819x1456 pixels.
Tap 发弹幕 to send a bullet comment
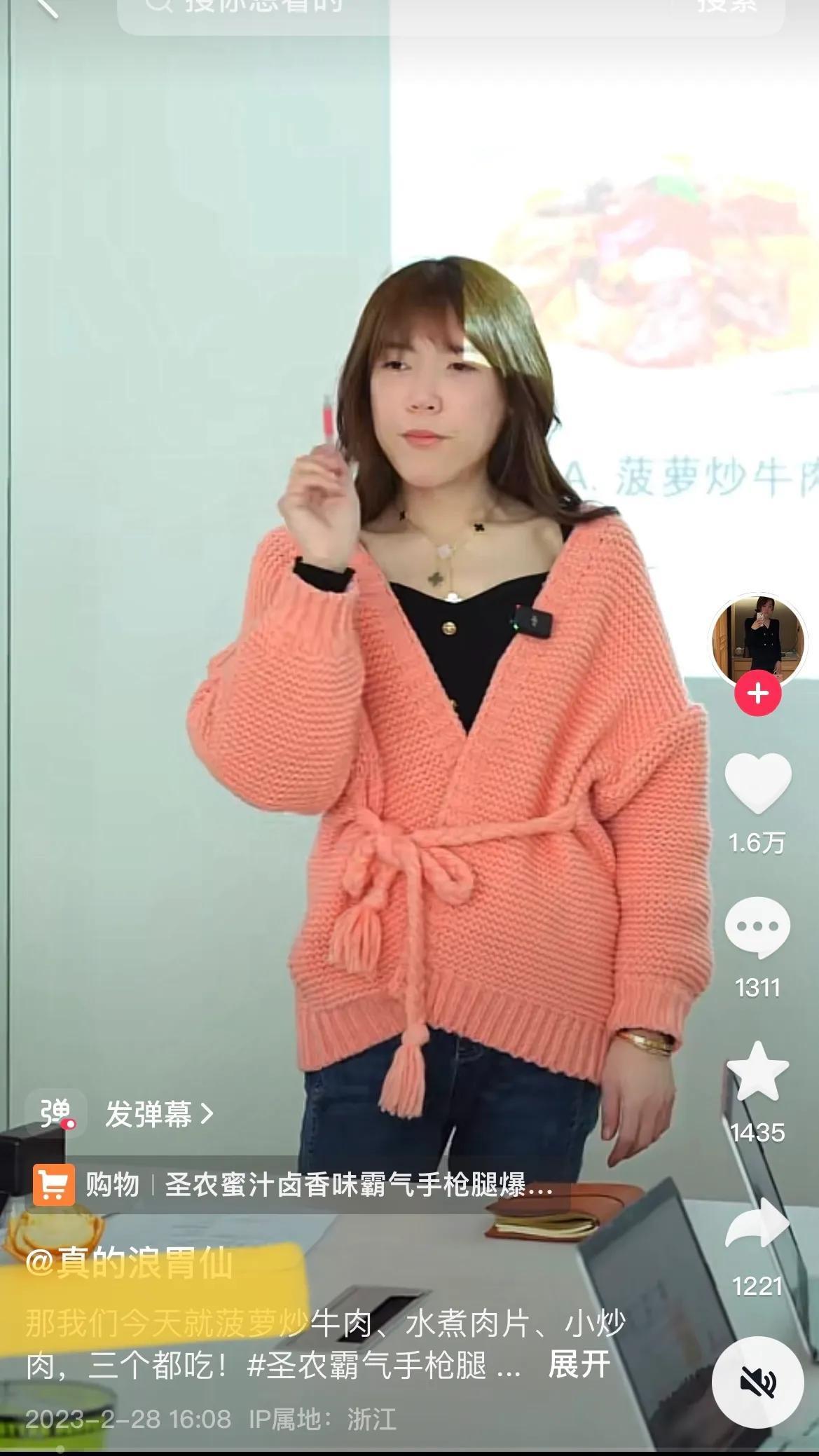(x=158, y=1113)
